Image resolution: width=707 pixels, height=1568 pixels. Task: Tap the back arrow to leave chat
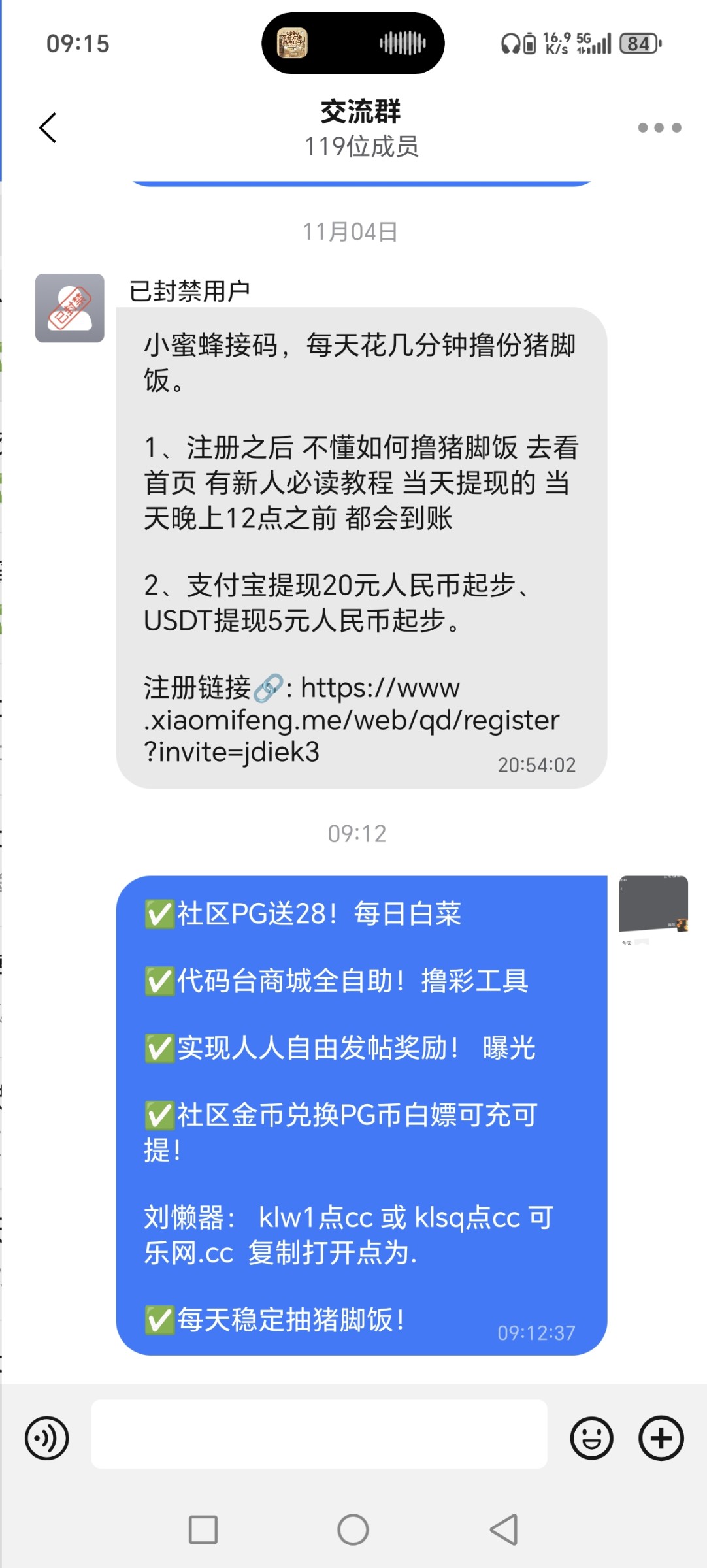pyautogui.click(x=46, y=127)
